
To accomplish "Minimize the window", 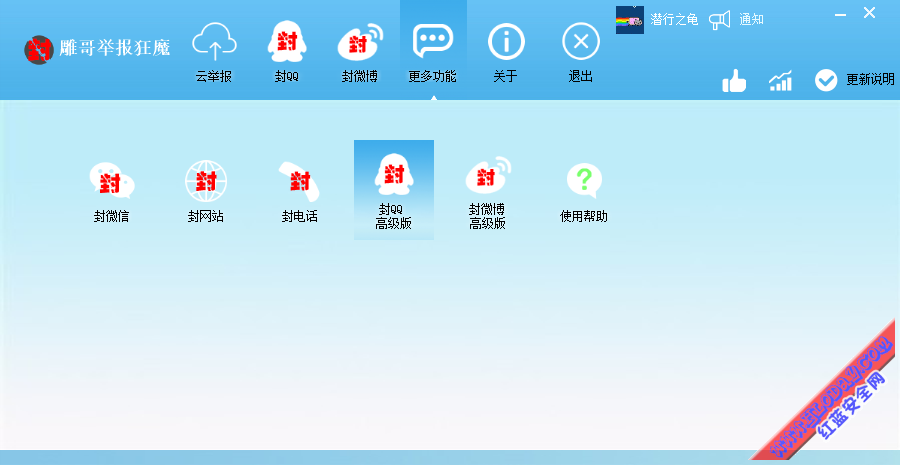I will point(840,12).
